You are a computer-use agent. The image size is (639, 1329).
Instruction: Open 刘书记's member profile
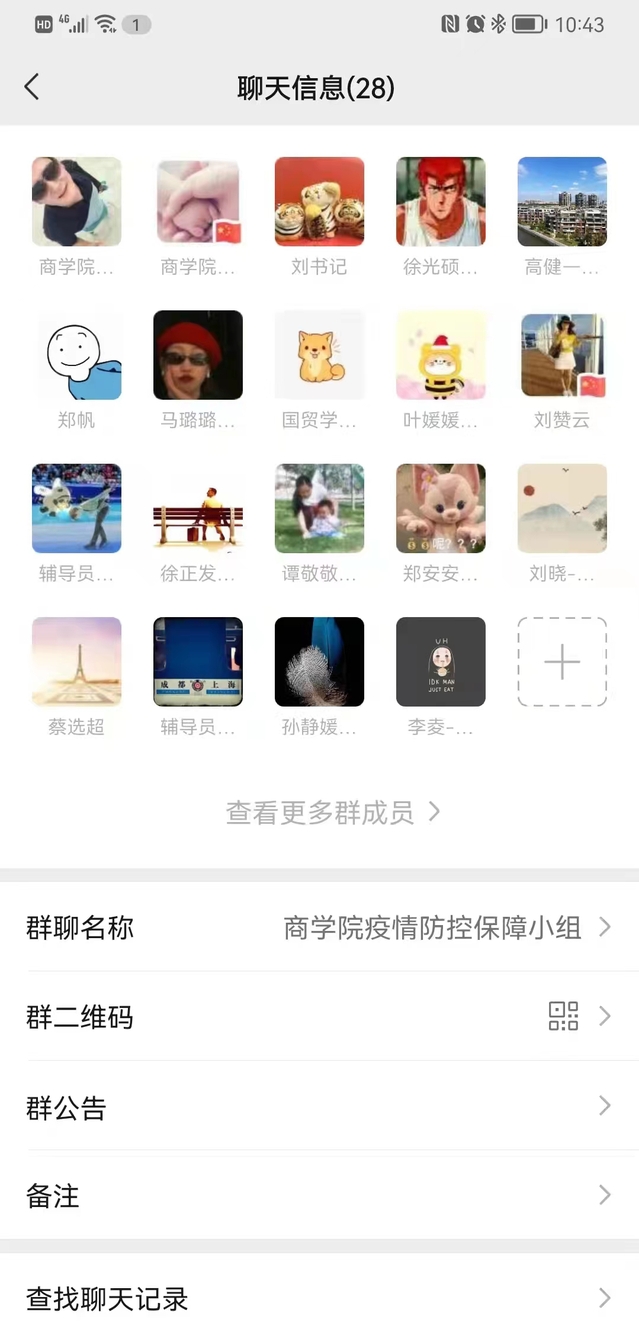point(319,202)
